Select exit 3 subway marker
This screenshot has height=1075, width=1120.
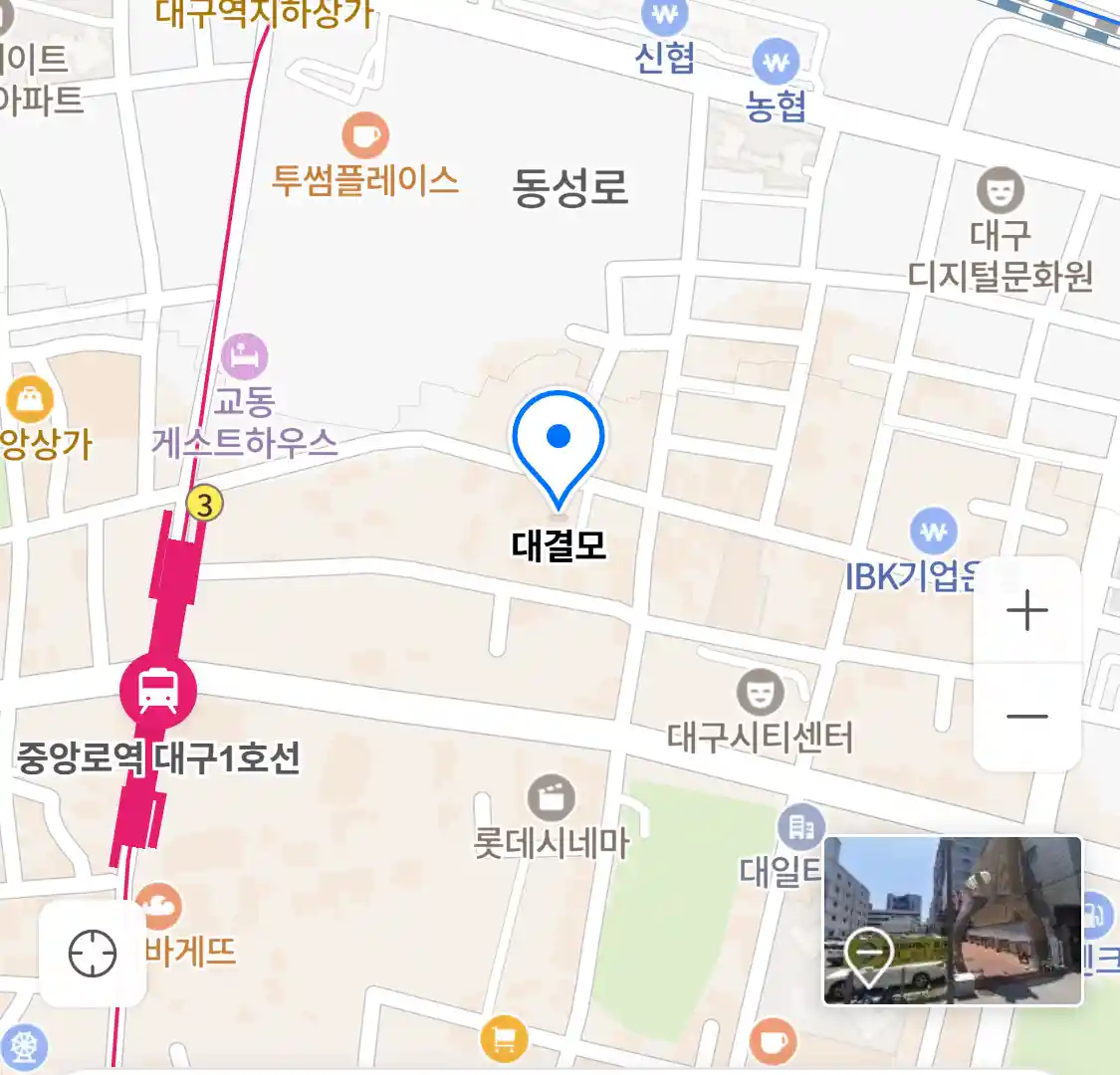click(204, 505)
